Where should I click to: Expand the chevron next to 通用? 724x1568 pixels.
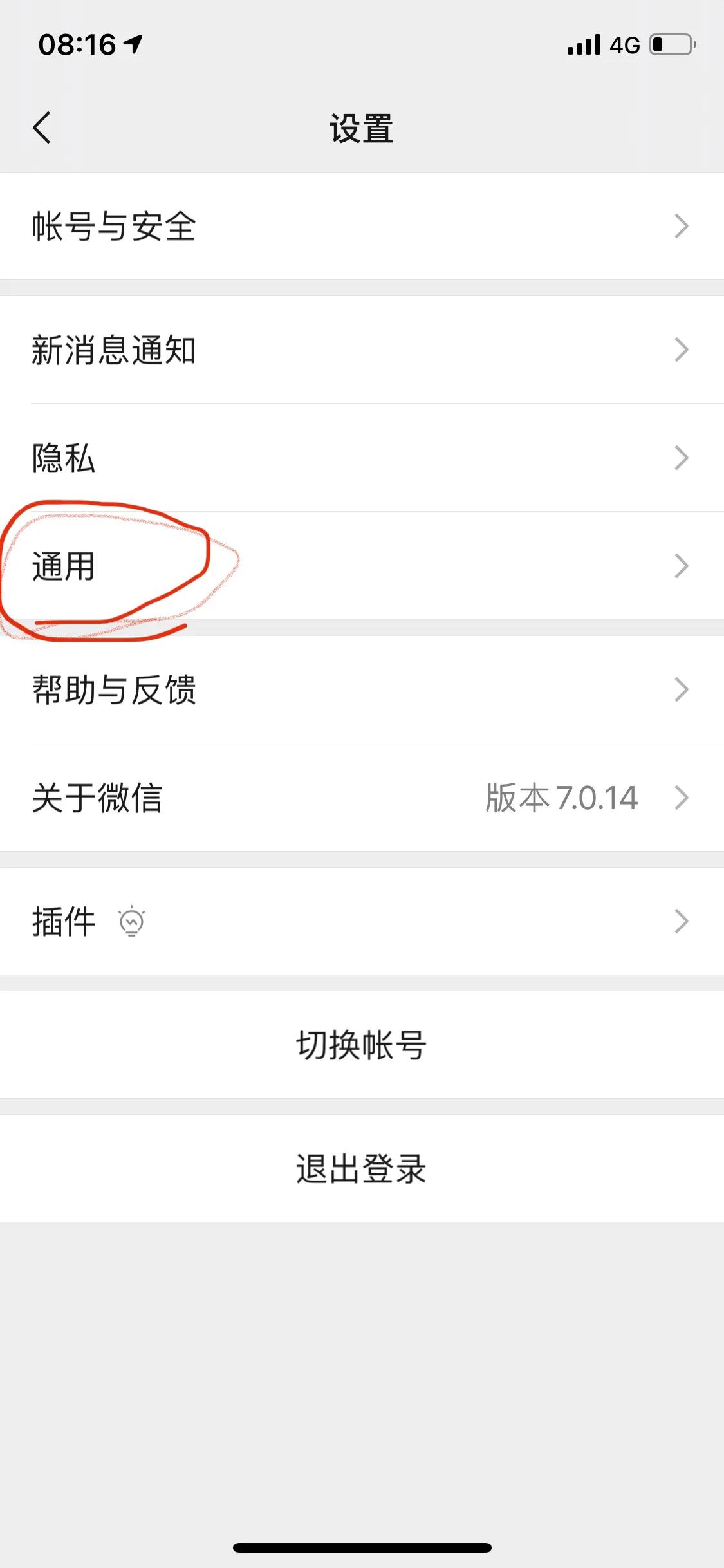(x=682, y=566)
